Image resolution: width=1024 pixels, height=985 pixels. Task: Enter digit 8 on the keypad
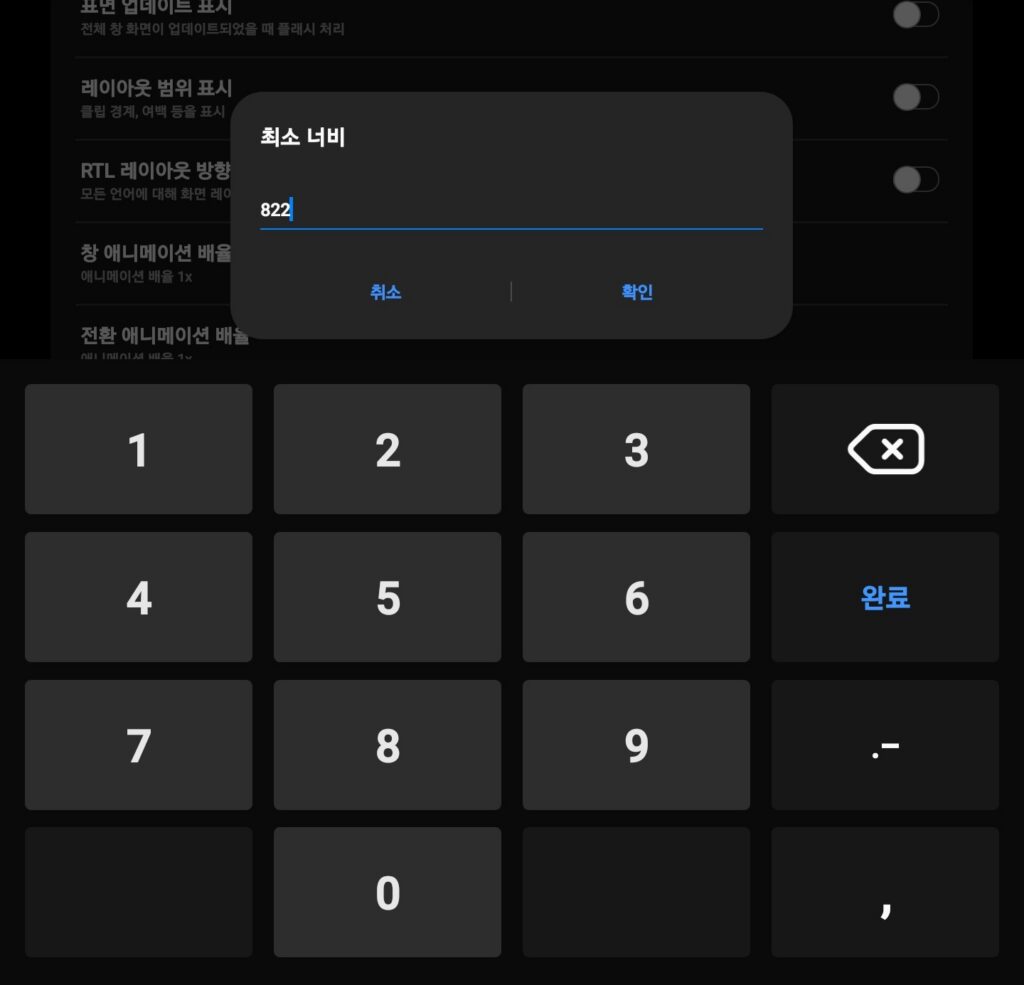[387, 745]
